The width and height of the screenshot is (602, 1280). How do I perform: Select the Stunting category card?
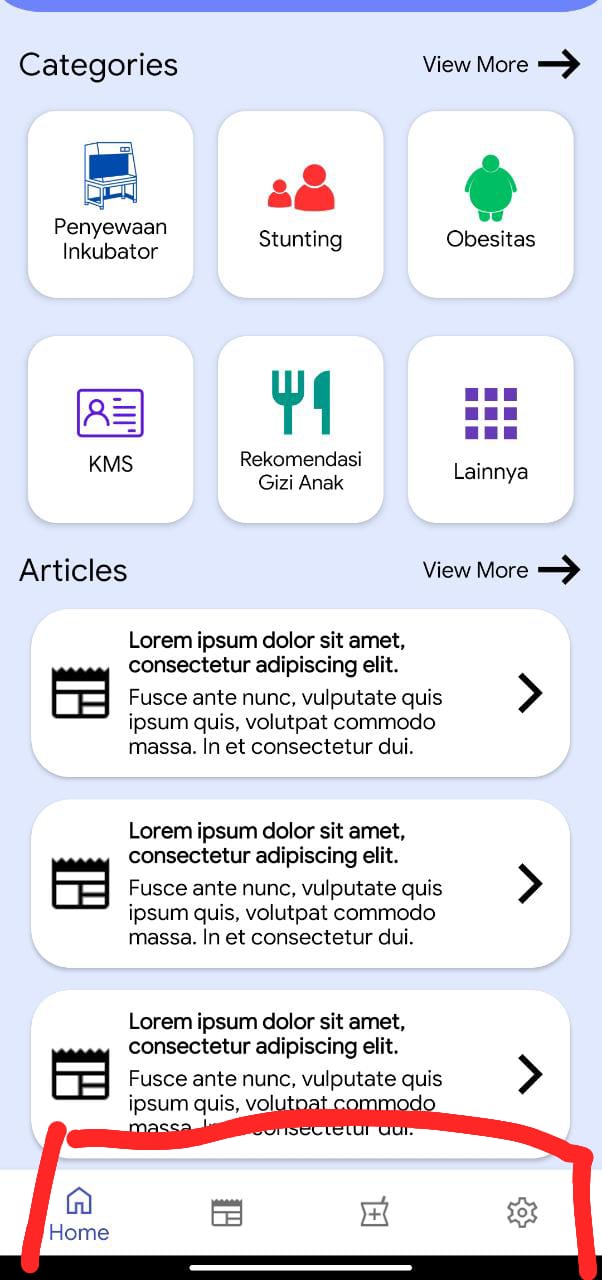(300, 204)
